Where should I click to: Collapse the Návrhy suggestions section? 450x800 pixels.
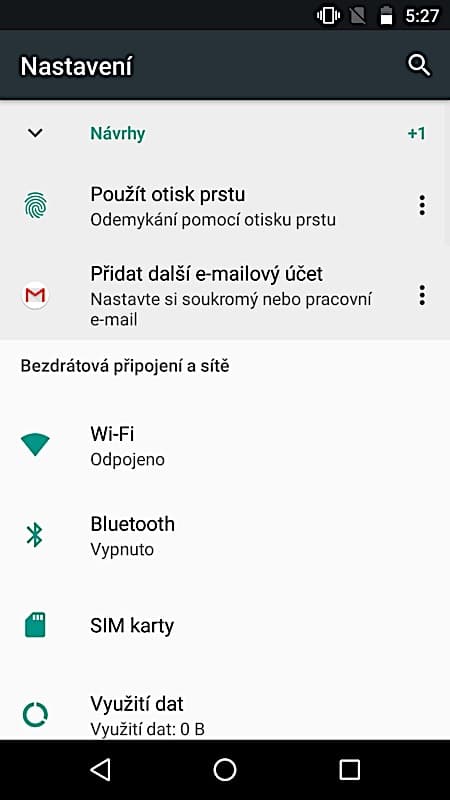point(35,134)
